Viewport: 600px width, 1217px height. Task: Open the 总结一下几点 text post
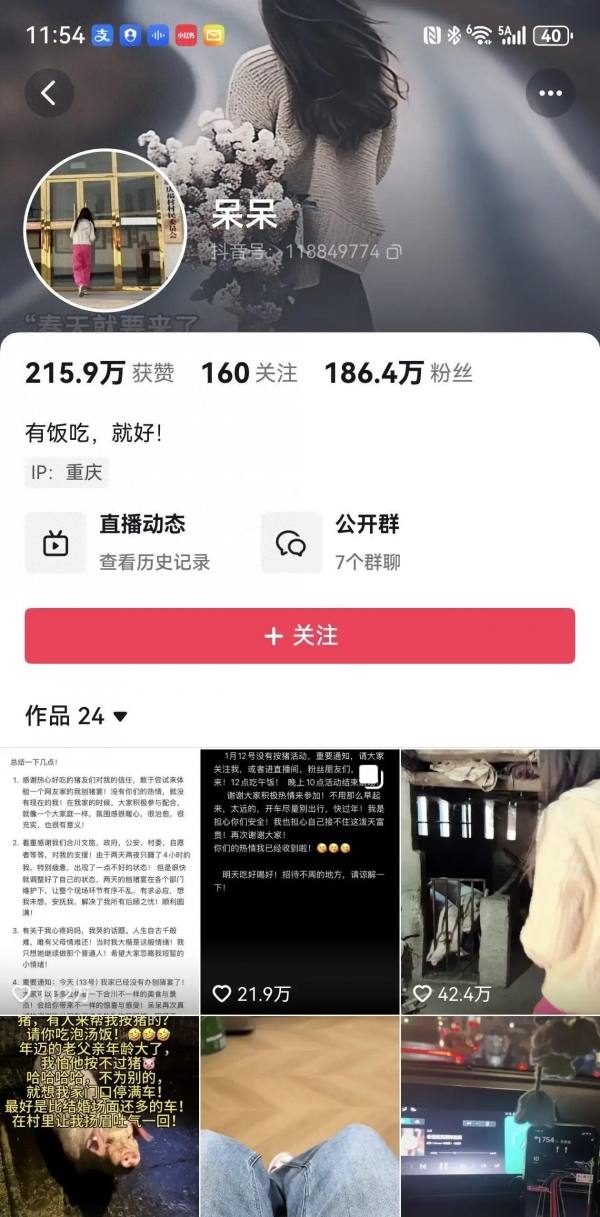pos(99,880)
